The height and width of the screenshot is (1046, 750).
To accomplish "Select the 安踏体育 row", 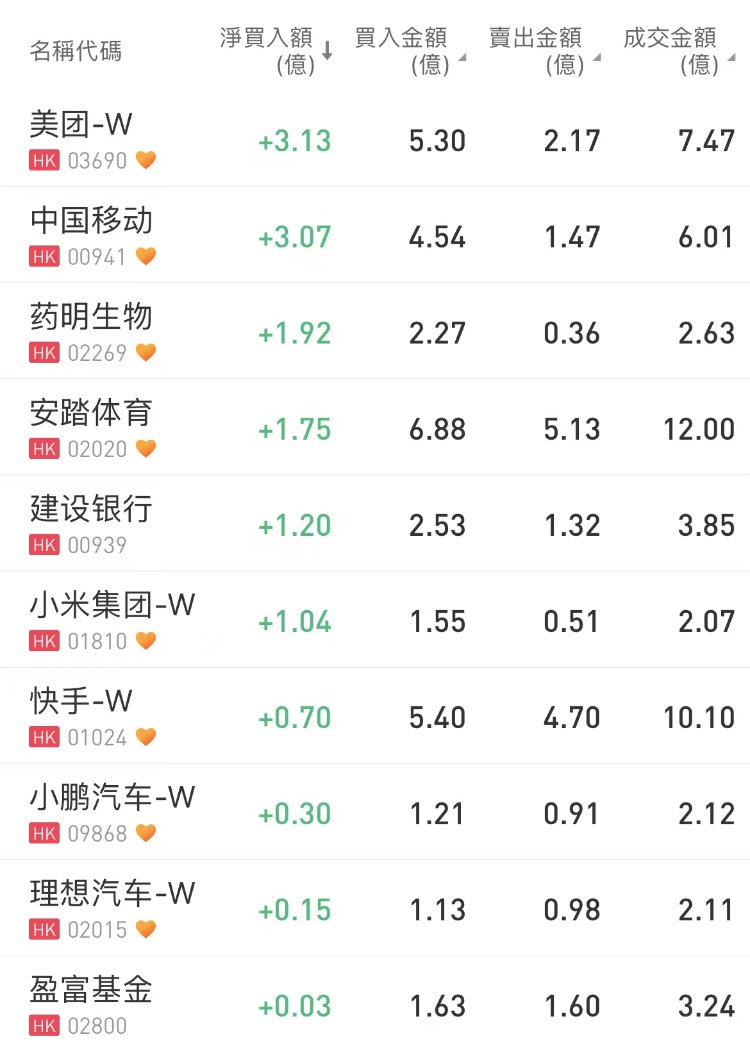I will (x=92, y=413).
